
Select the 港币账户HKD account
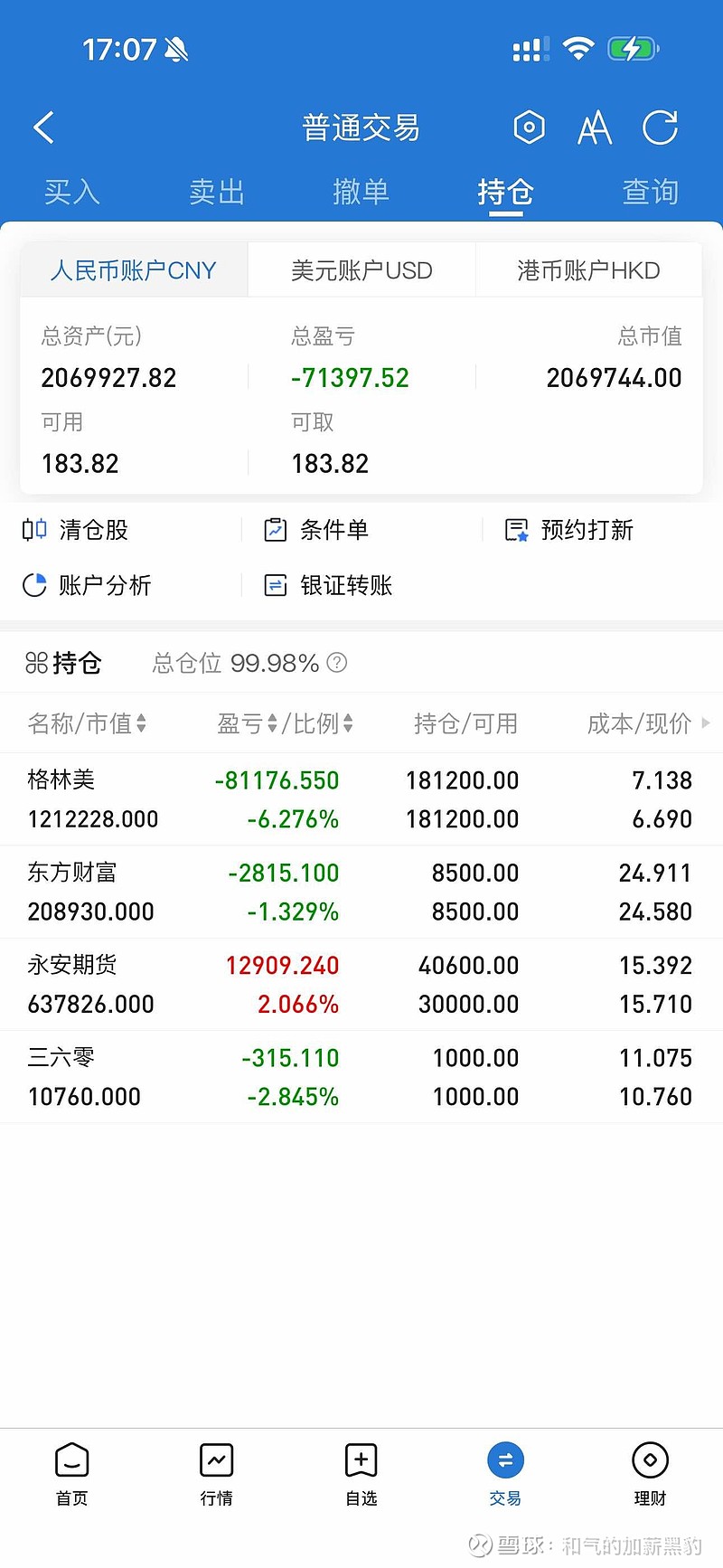[588, 270]
